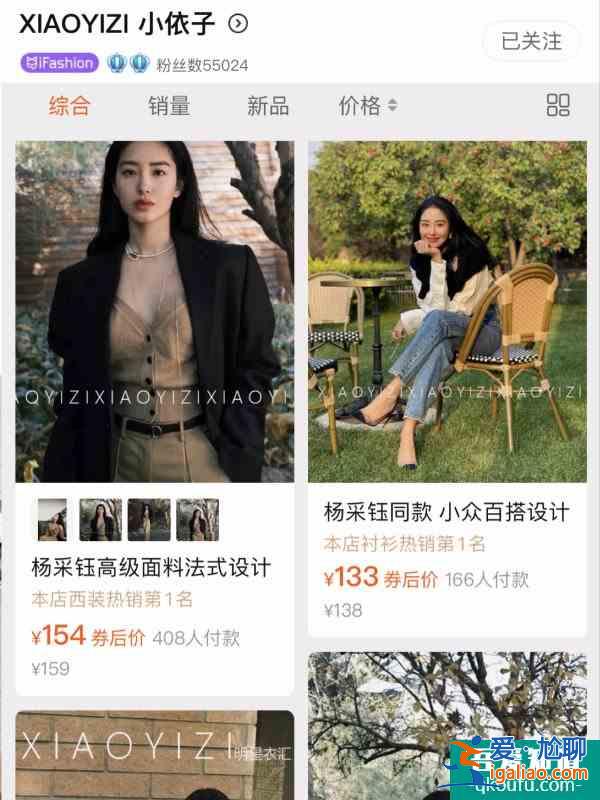Image resolution: width=600 pixels, height=800 pixels.
Task: Open the 杨采钰高级面料法式设计 blazer product
Action: [154, 311]
